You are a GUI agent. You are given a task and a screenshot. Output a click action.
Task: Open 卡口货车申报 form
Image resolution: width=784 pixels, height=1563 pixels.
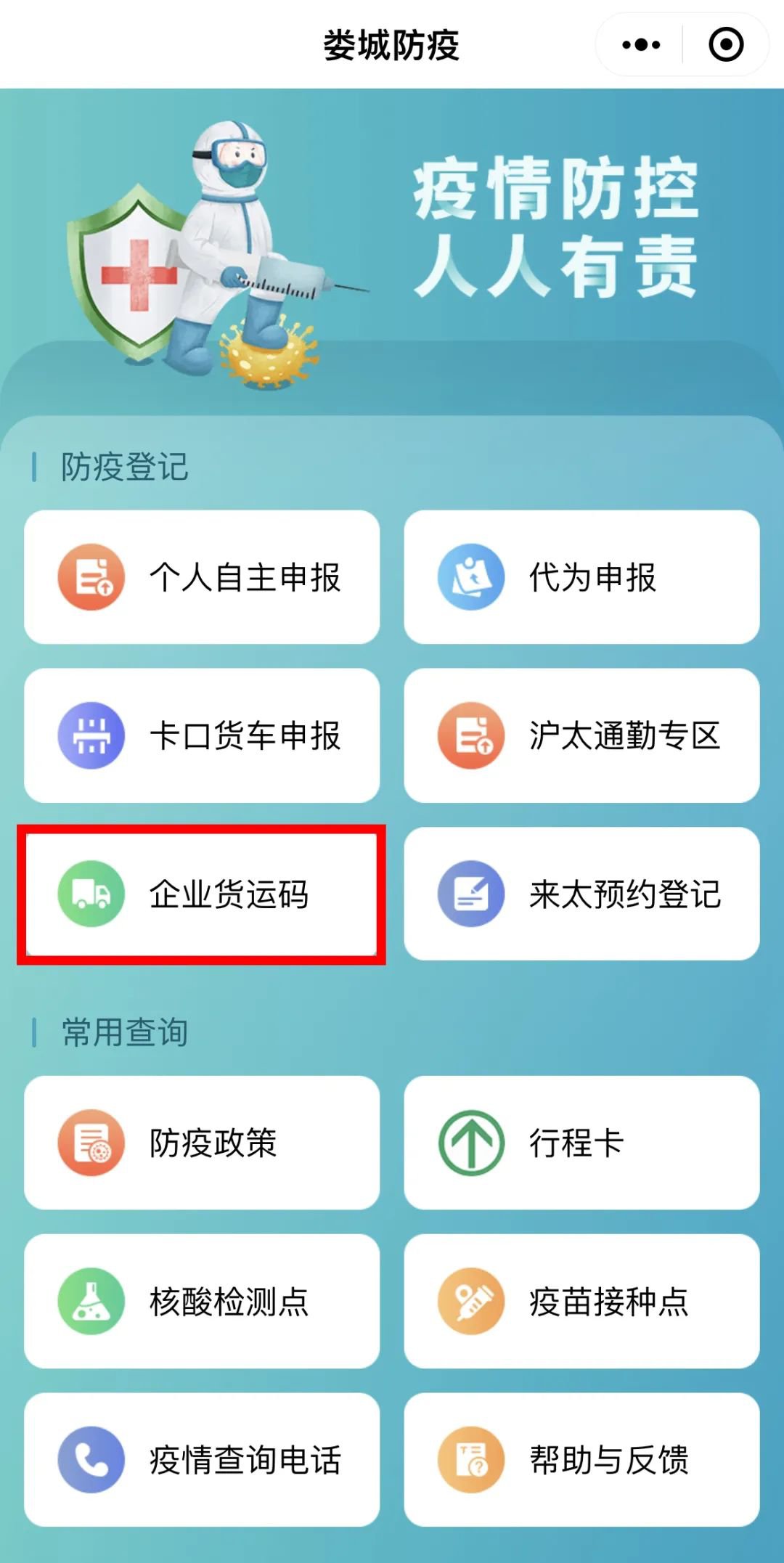202,735
